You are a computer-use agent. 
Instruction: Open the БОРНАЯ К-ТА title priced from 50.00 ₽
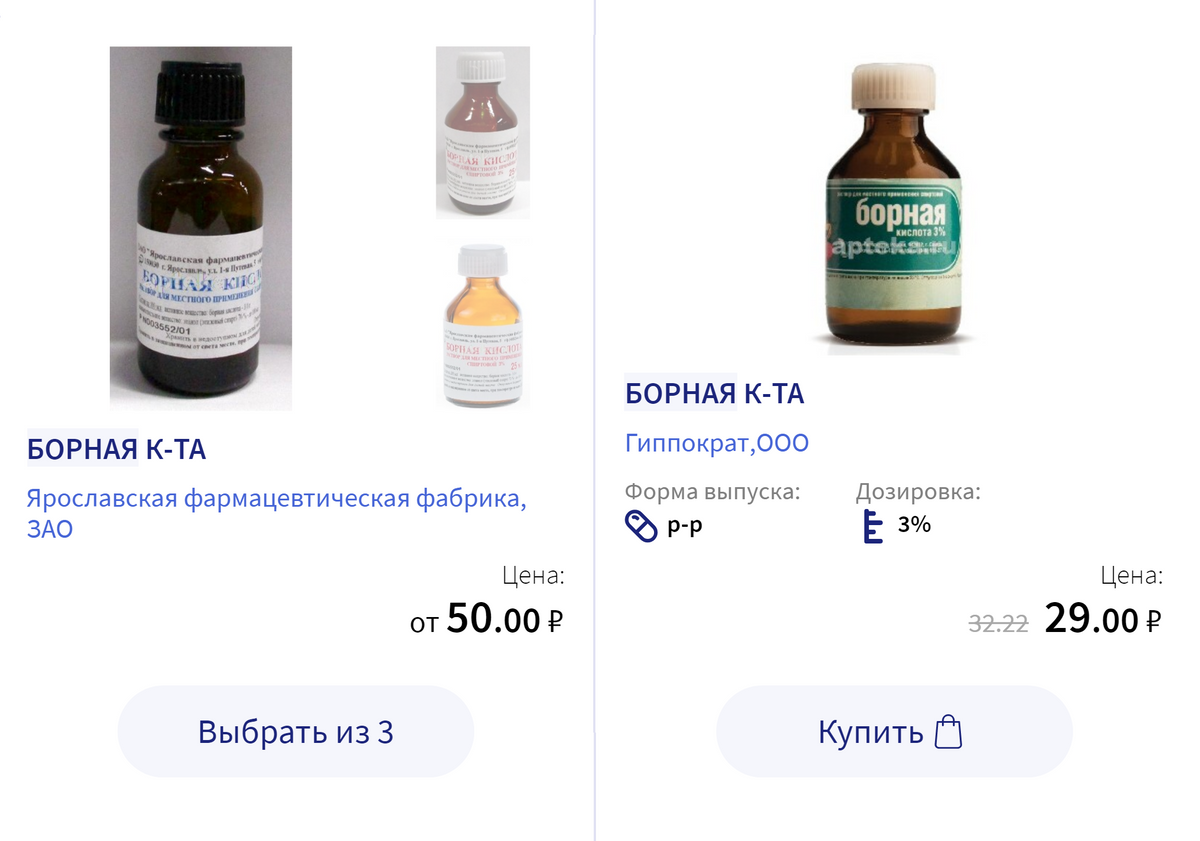click(x=116, y=450)
